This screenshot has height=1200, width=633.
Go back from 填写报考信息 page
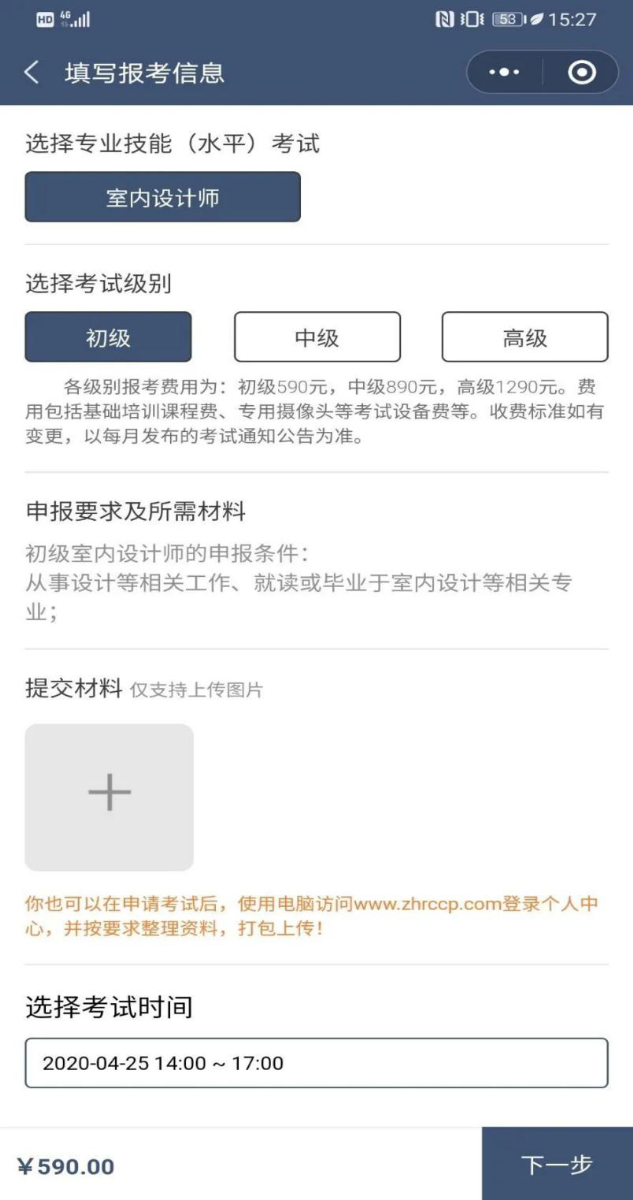[32, 72]
